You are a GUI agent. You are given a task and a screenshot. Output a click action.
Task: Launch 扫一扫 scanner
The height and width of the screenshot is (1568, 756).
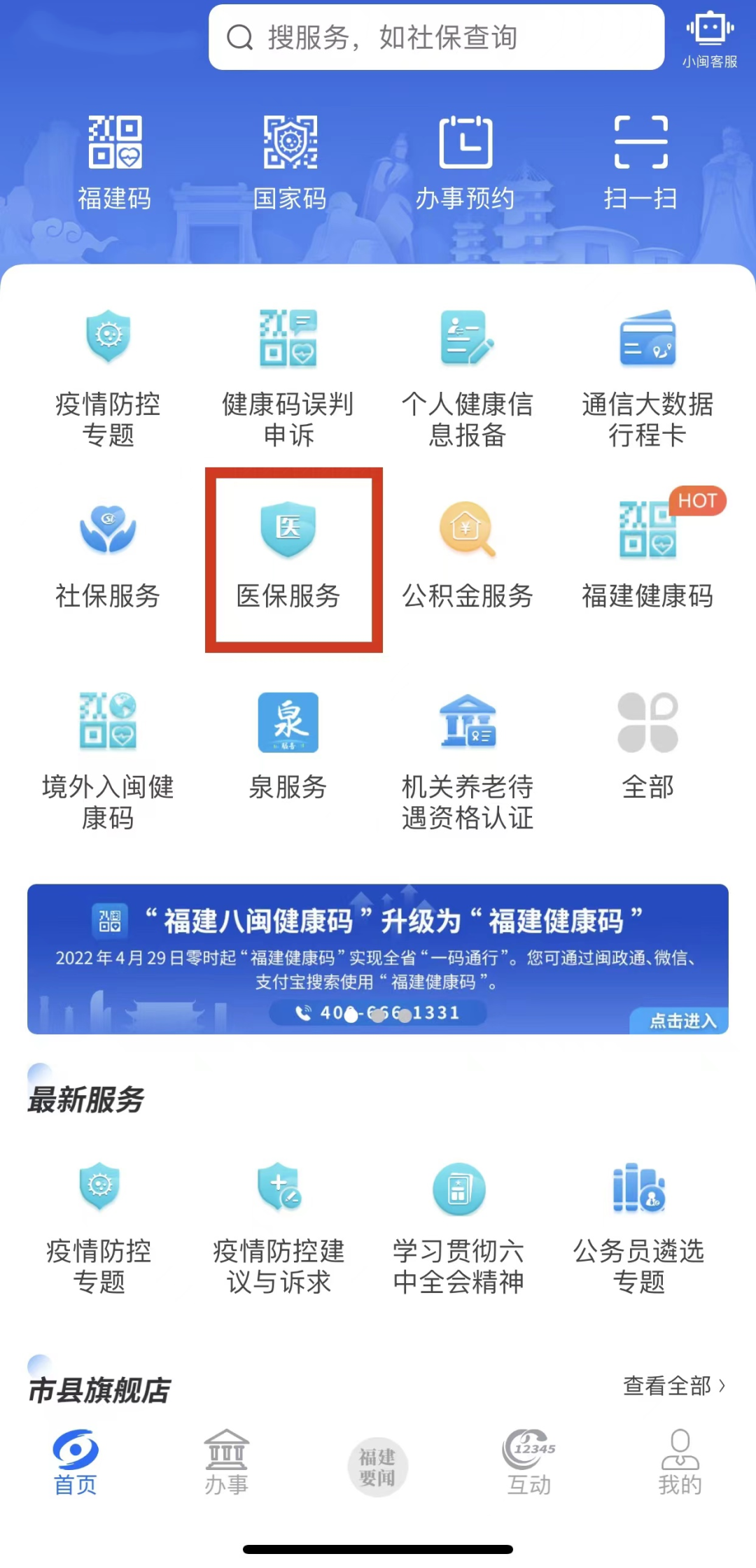640,162
